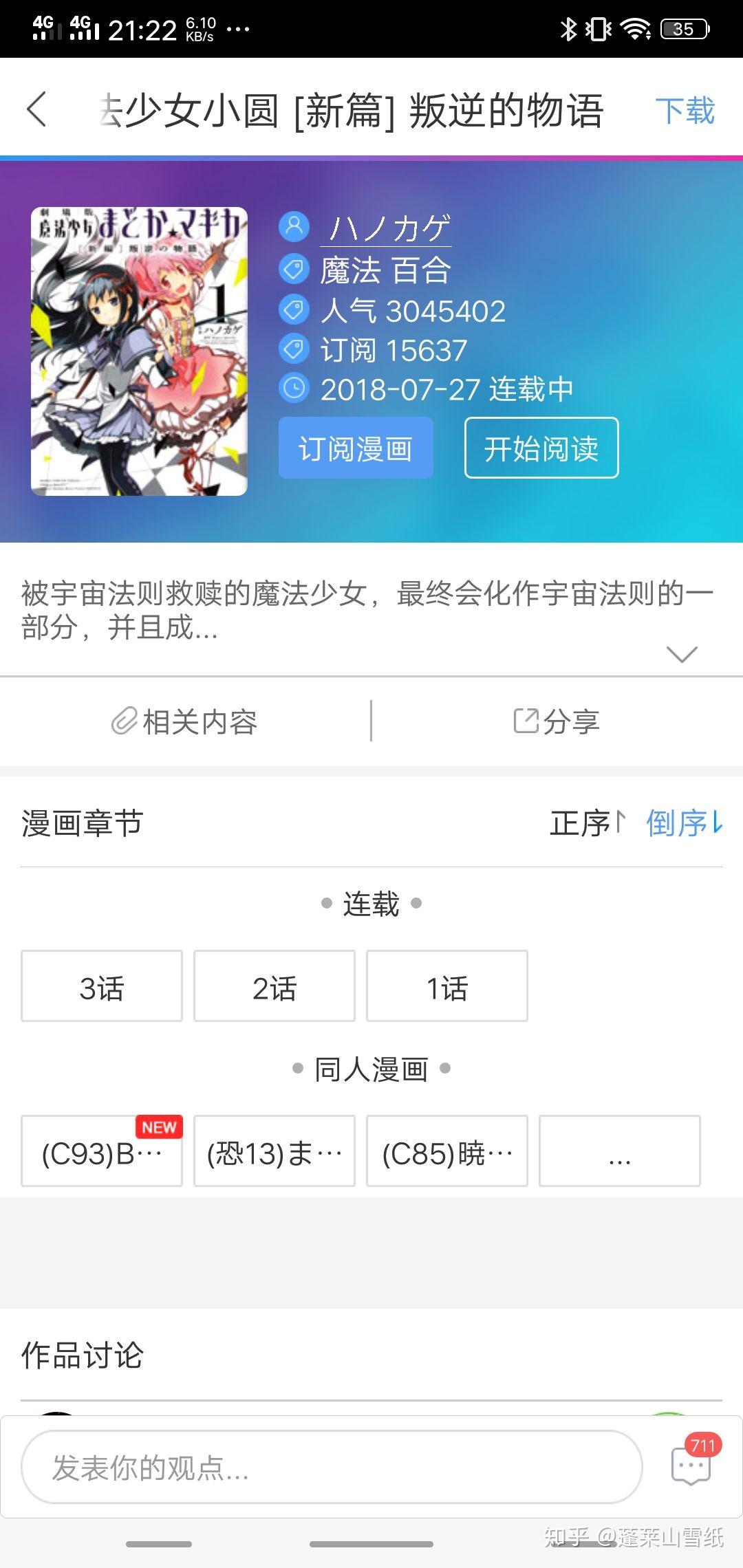
Task: Tap 开始阅读 to start reading
Action: (541, 448)
